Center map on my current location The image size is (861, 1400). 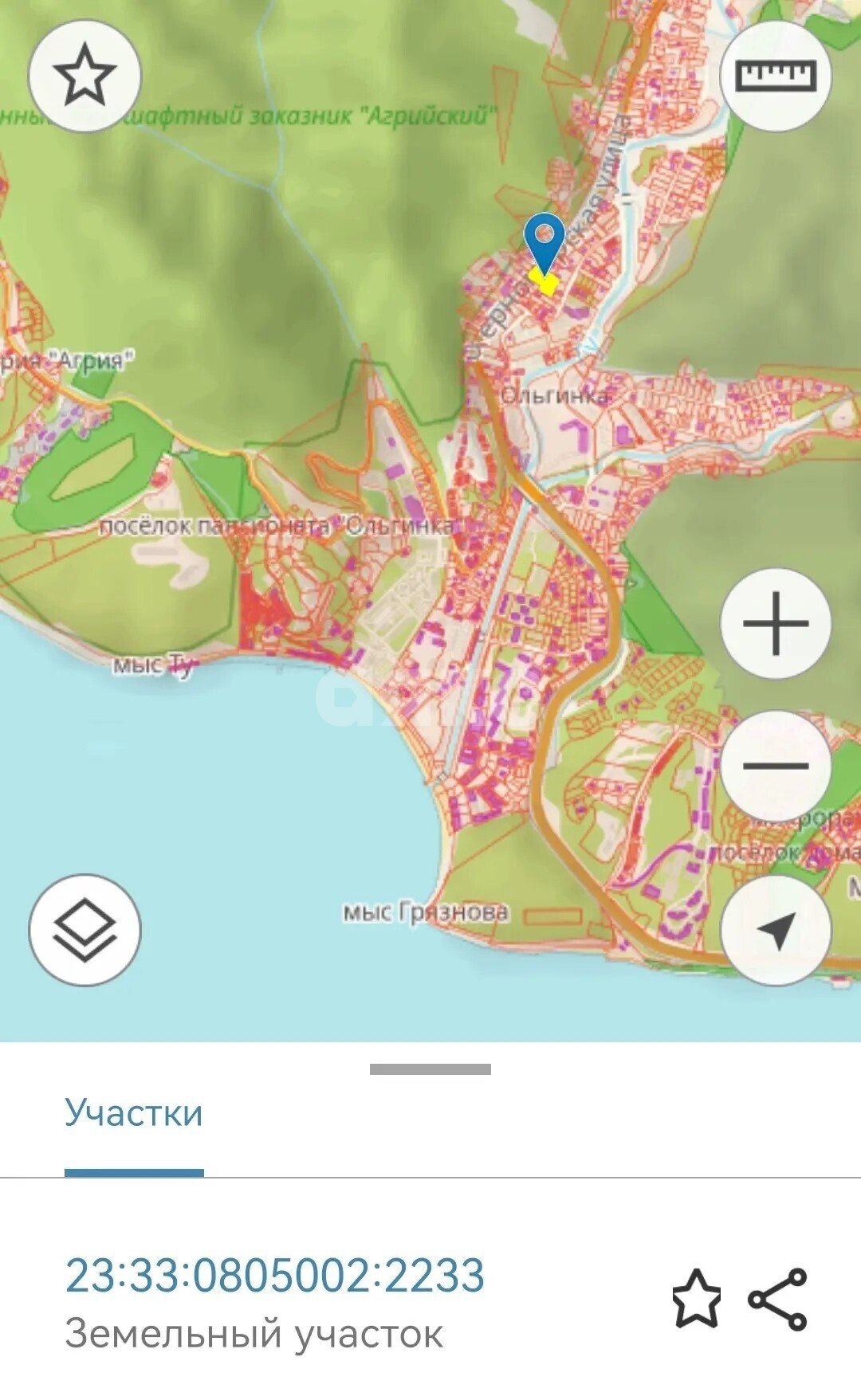pos(776,930)
